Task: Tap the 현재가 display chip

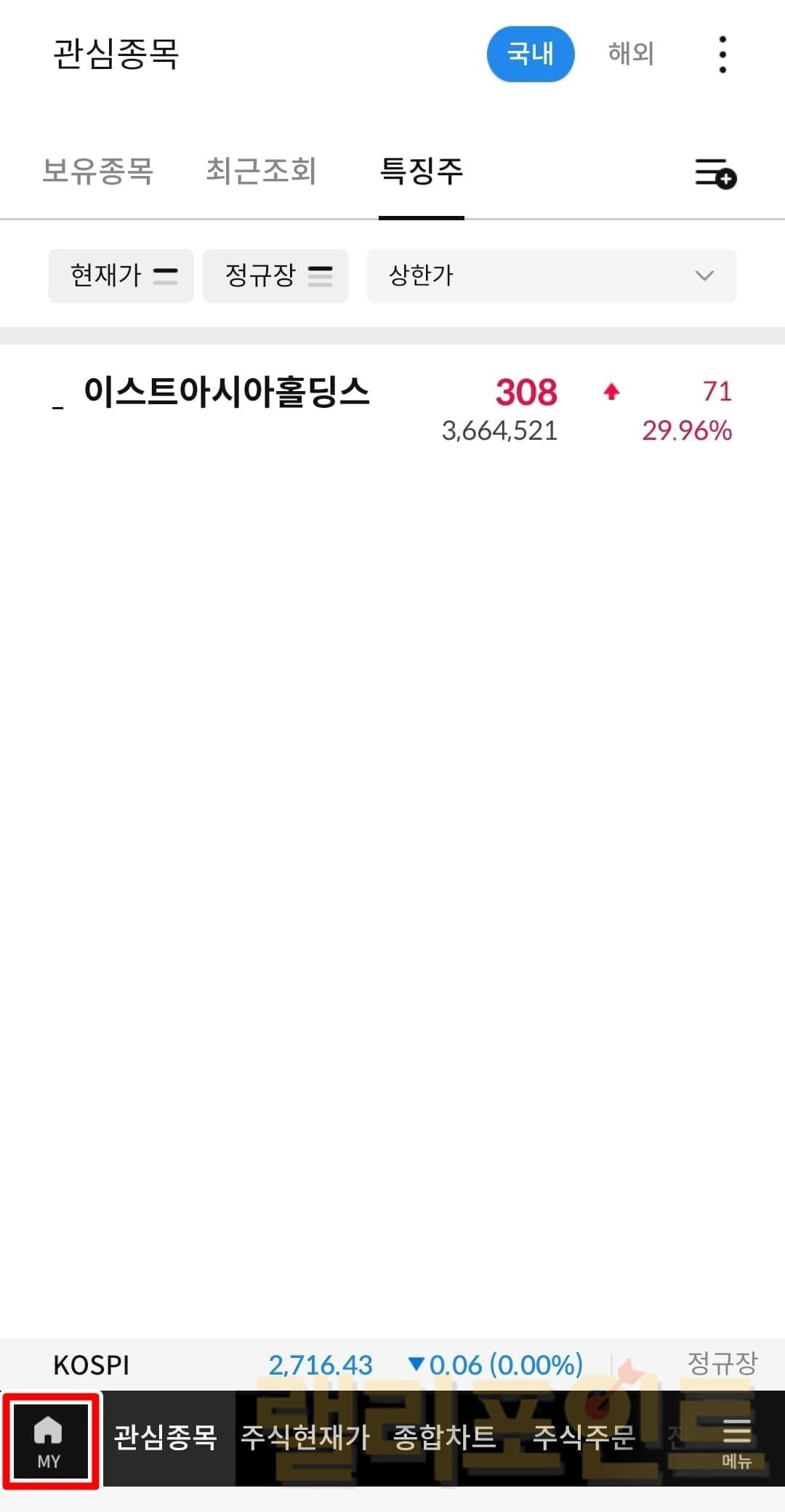Action: pos(121,276)
